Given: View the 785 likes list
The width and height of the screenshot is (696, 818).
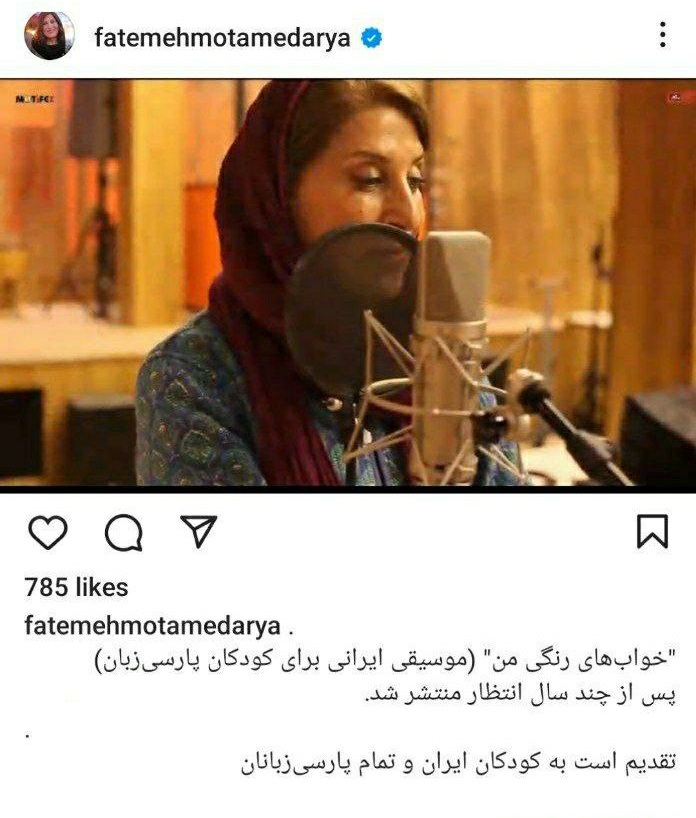Looking at the screenshot, I should [76, 587].
